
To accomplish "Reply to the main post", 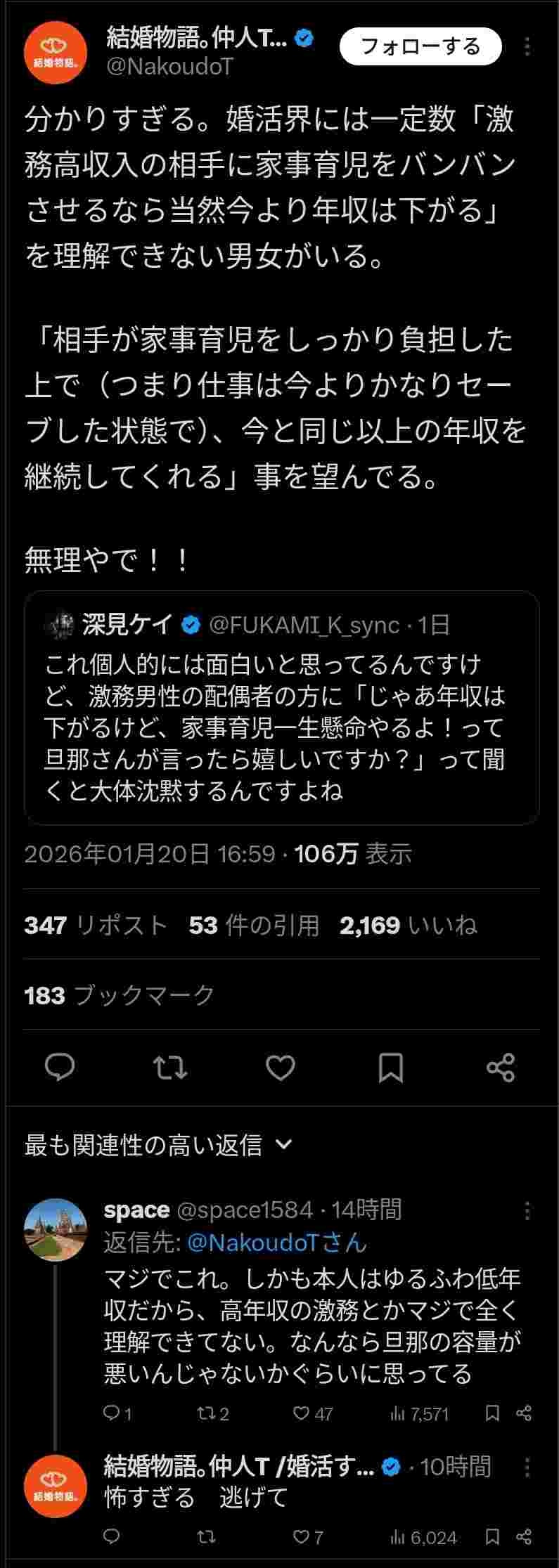I will [60, 1068].
